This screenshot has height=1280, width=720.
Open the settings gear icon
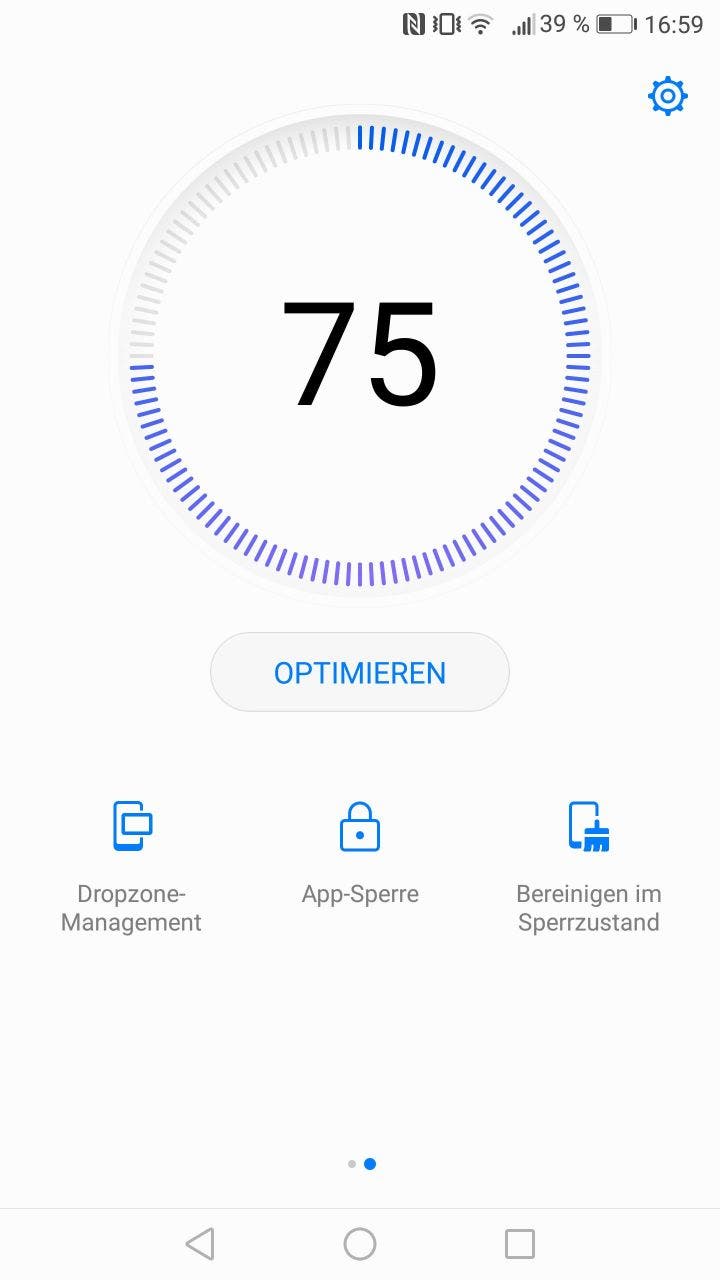pyautogui.click(x=668, y=96)
